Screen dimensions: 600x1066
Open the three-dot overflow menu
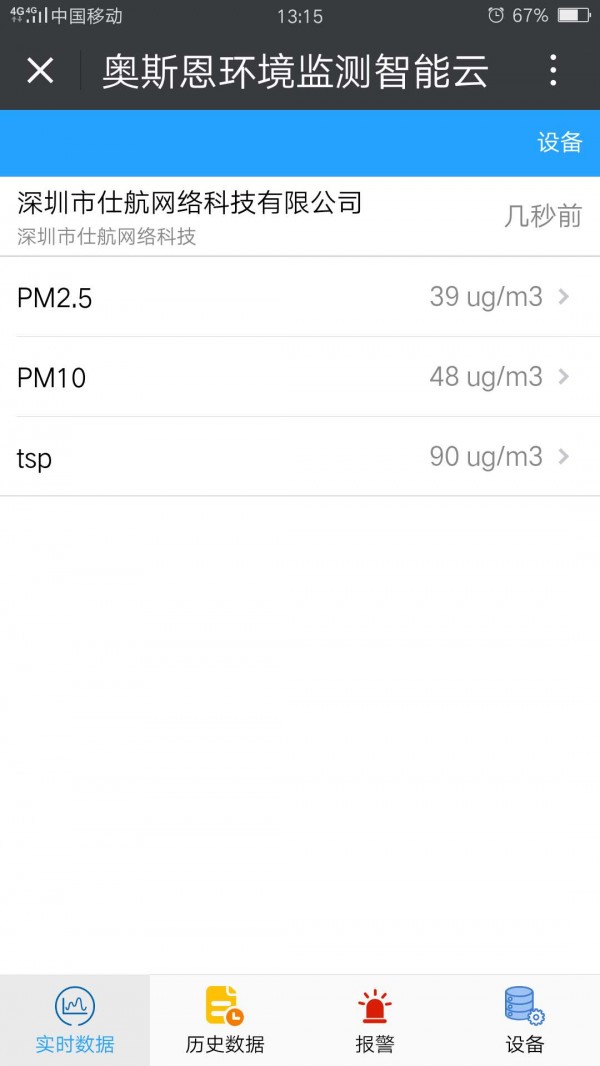click(x=553, y=71)
